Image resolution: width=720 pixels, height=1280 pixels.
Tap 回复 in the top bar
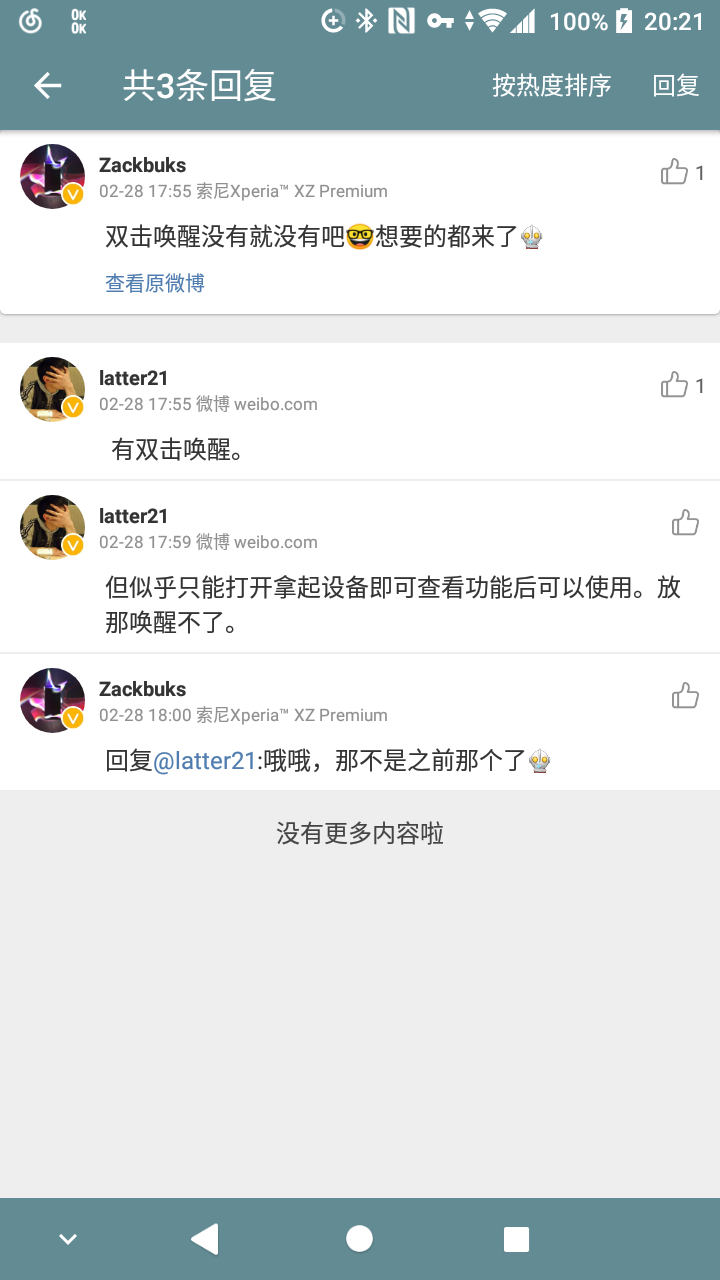click(675, 86)
